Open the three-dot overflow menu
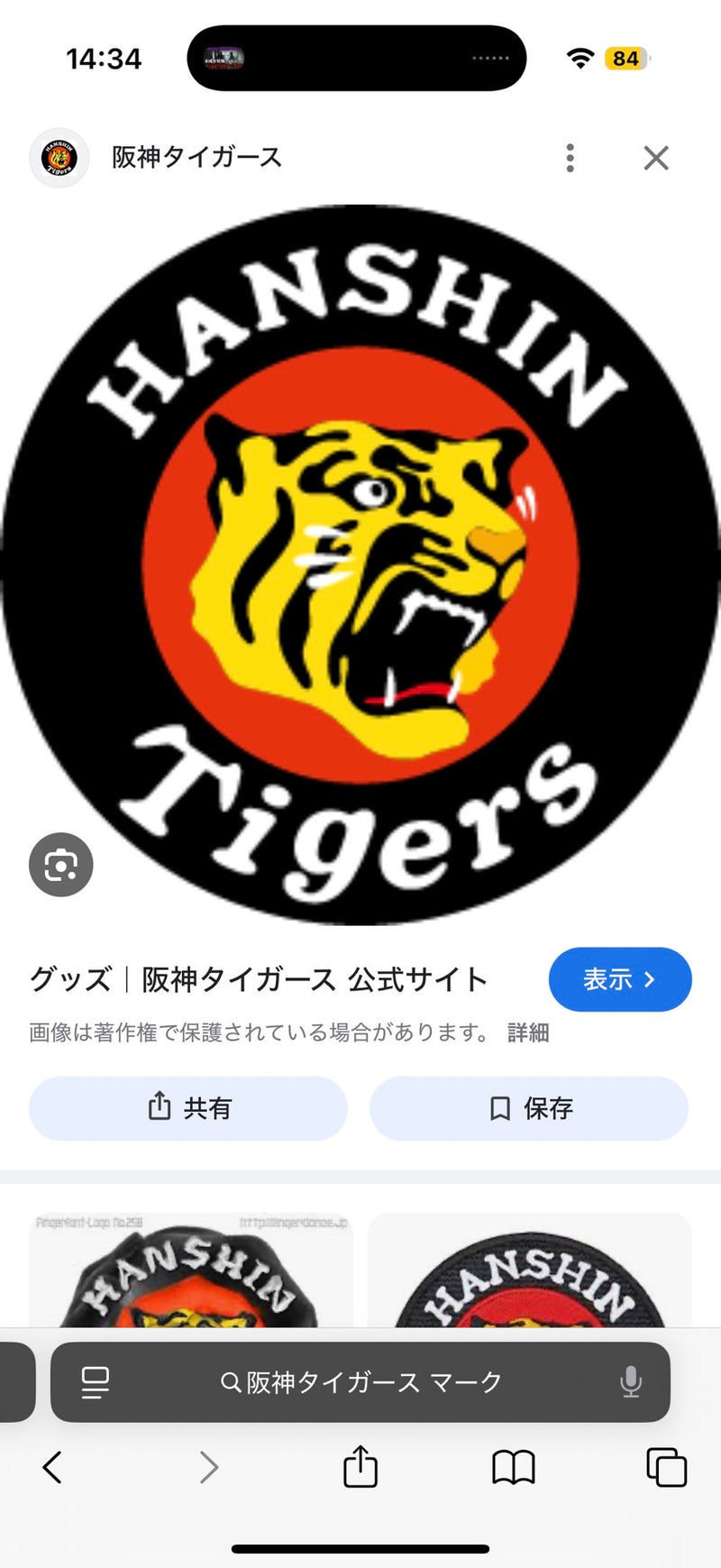 pos(570,158)
